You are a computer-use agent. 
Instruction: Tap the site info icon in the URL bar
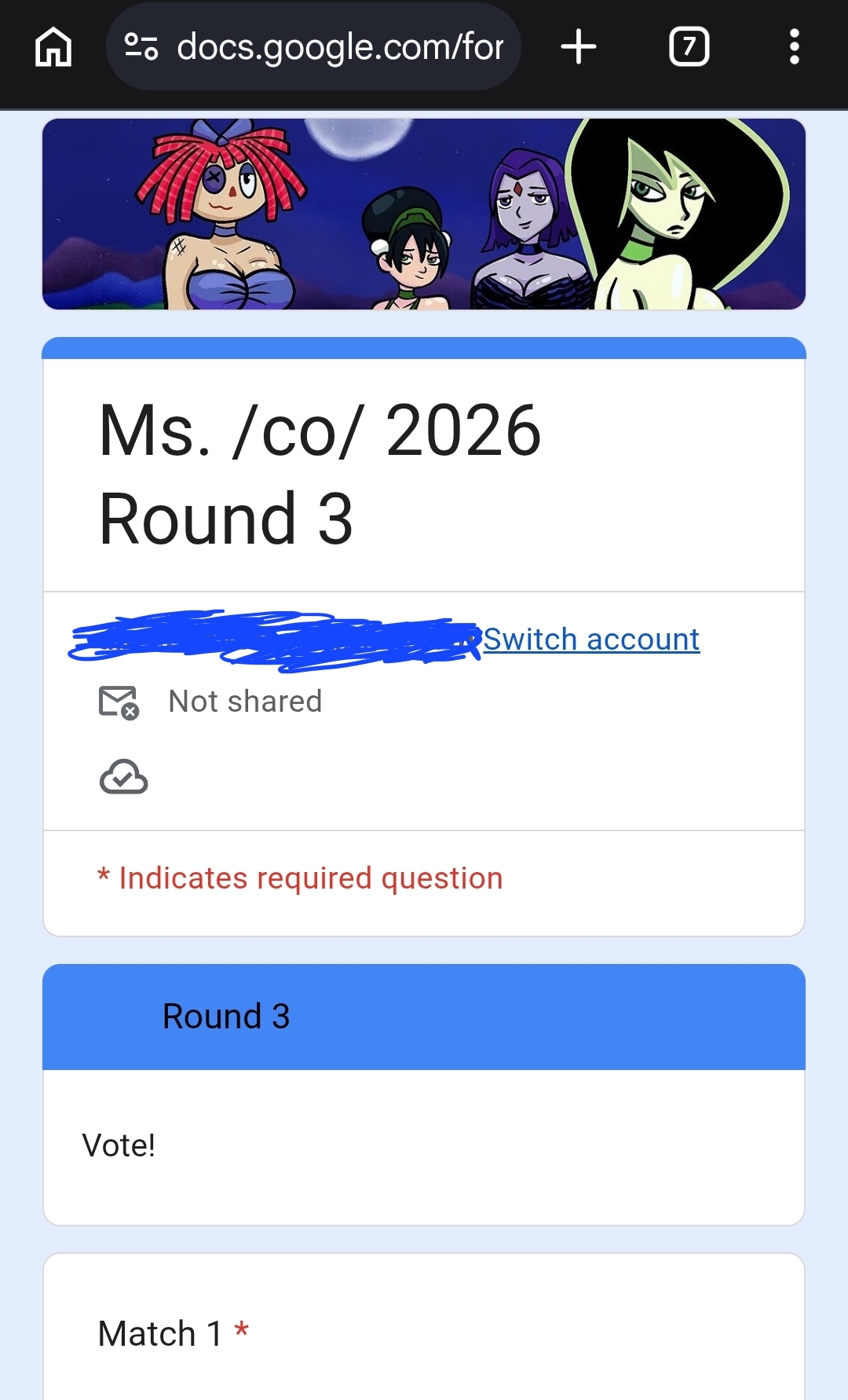coord(141,47)
